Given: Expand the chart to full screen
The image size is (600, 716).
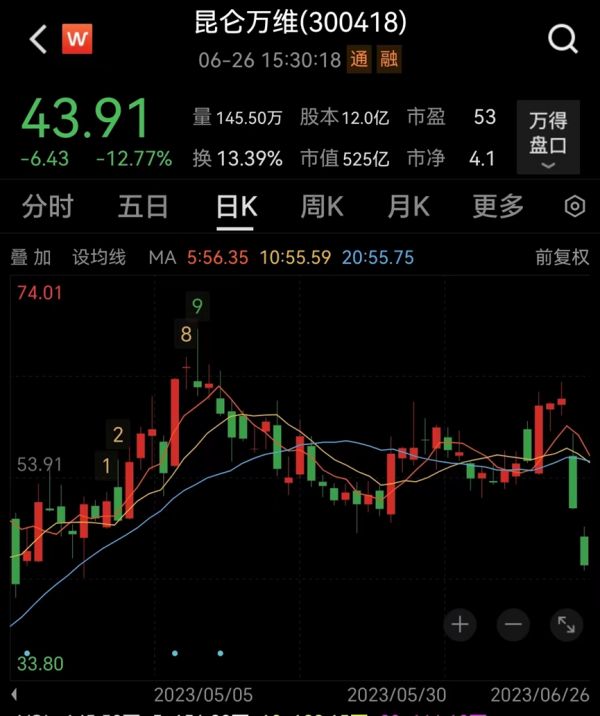Looking at the screenshot, I should (x=566, y=625).
